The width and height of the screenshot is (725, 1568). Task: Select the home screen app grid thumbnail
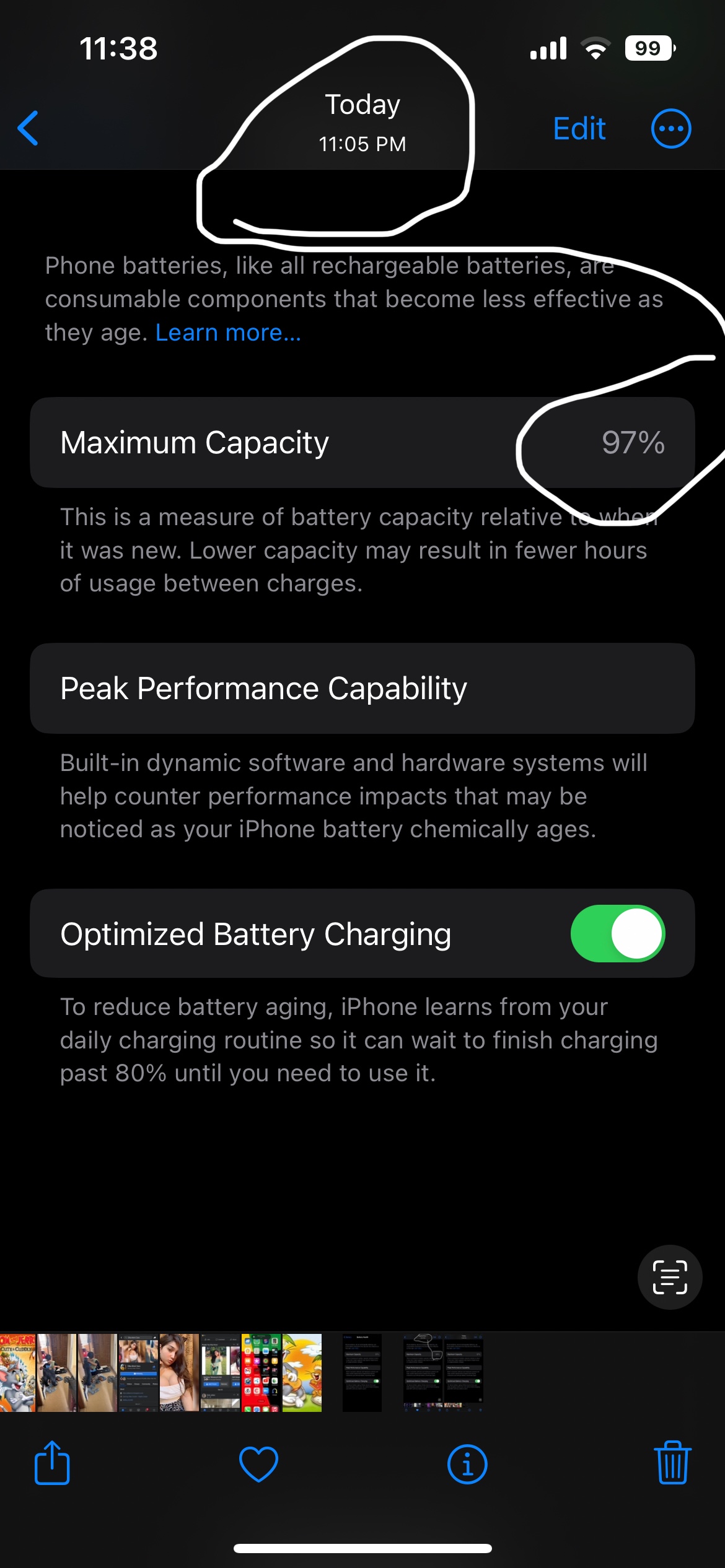[x=261, y=1372]
